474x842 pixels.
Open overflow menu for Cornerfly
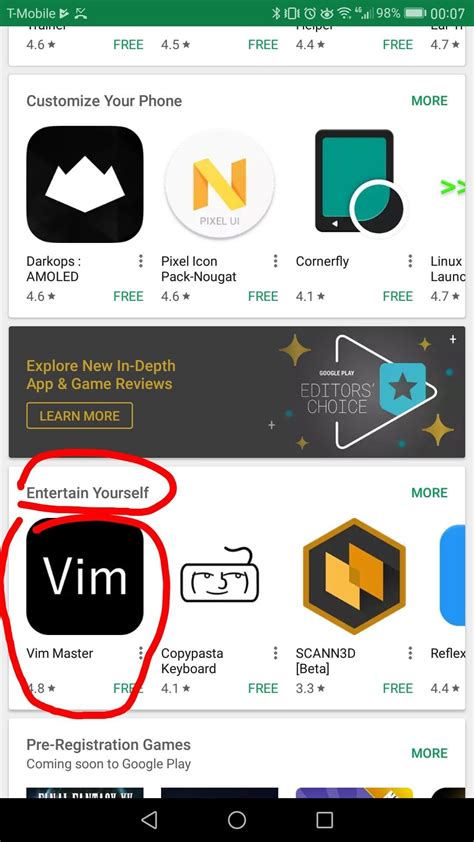(x=410, y=261)
